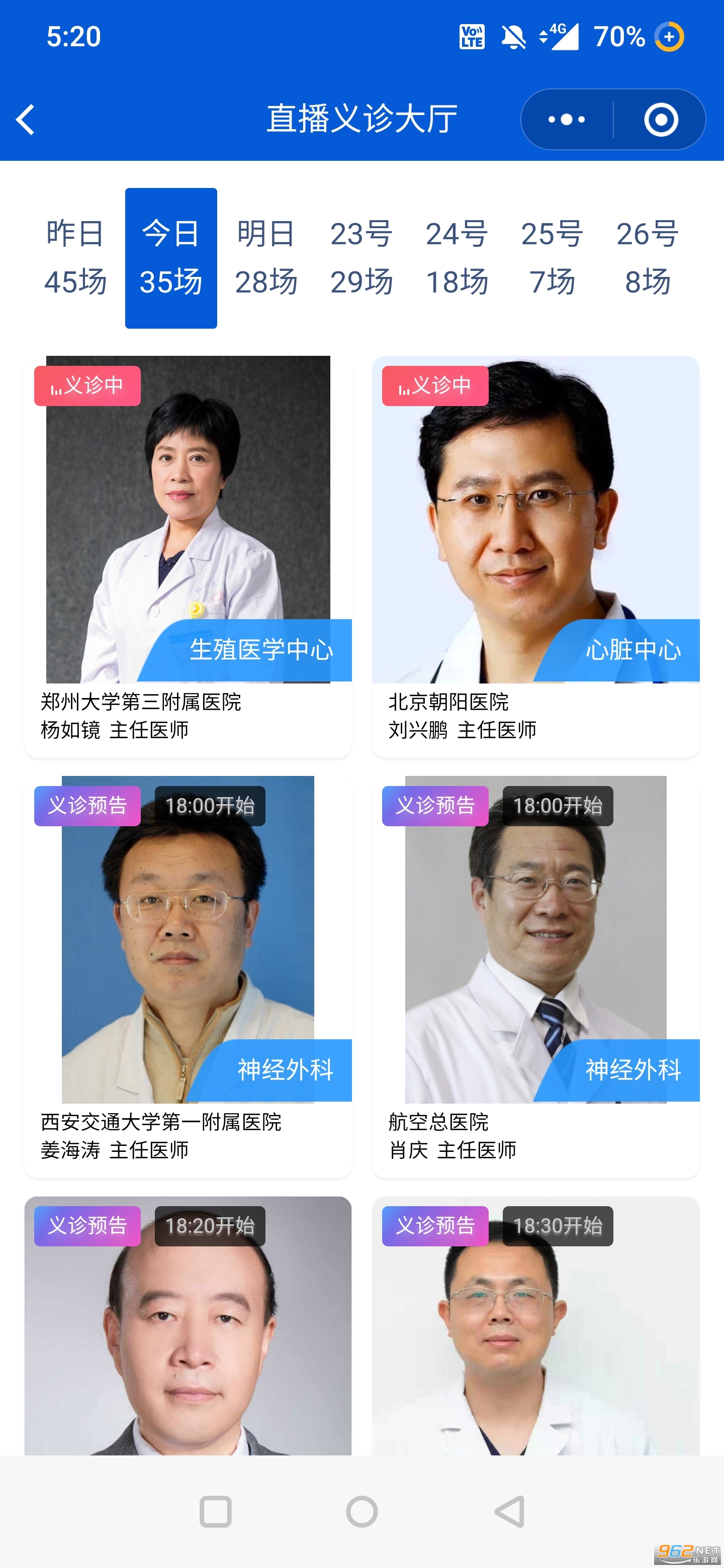Image resolution: width=724 pixels, height=1568 pixels.
Task: Open 刘兴鹏's live consultation card
Action: coord(535,548)
